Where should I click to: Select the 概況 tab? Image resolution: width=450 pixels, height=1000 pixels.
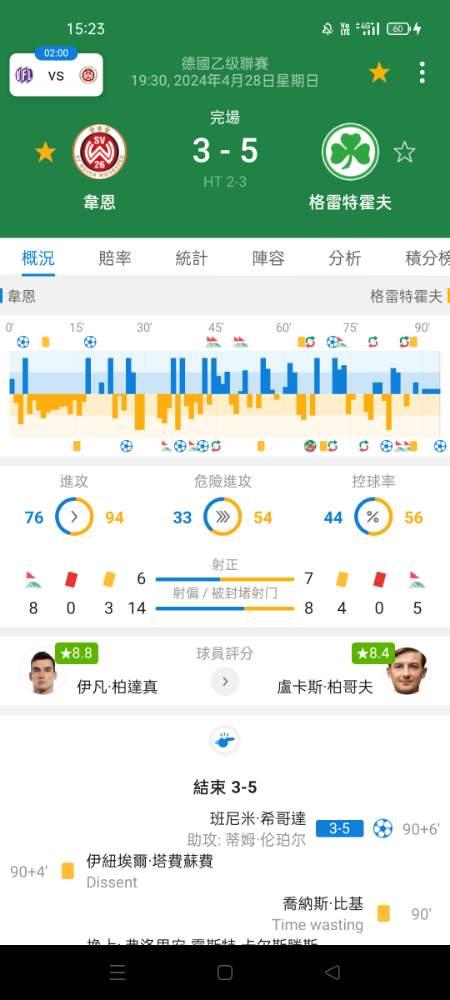[x=38, y=258]
